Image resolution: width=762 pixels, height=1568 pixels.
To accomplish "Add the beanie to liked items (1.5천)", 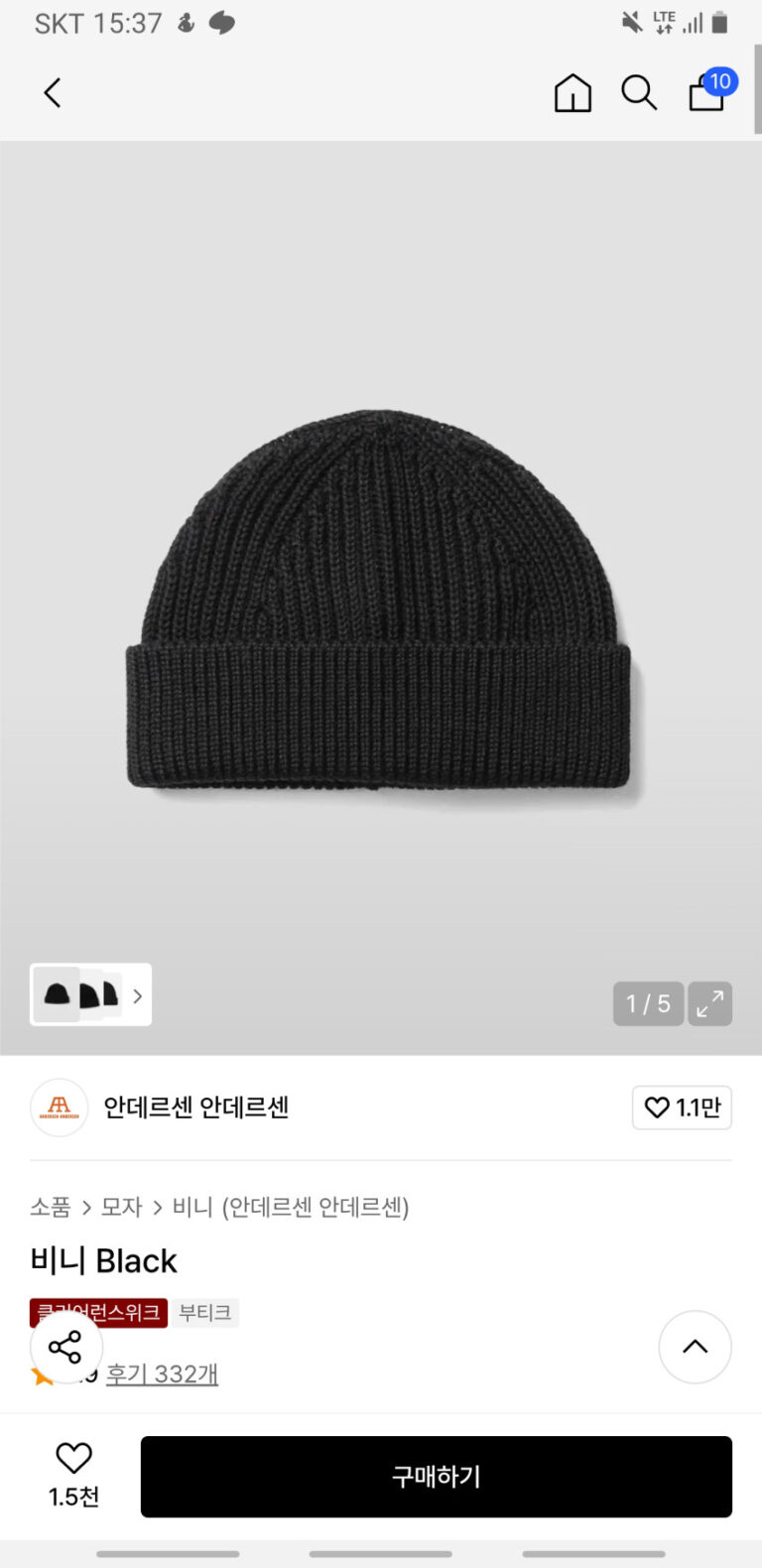I will [73, 1474].
